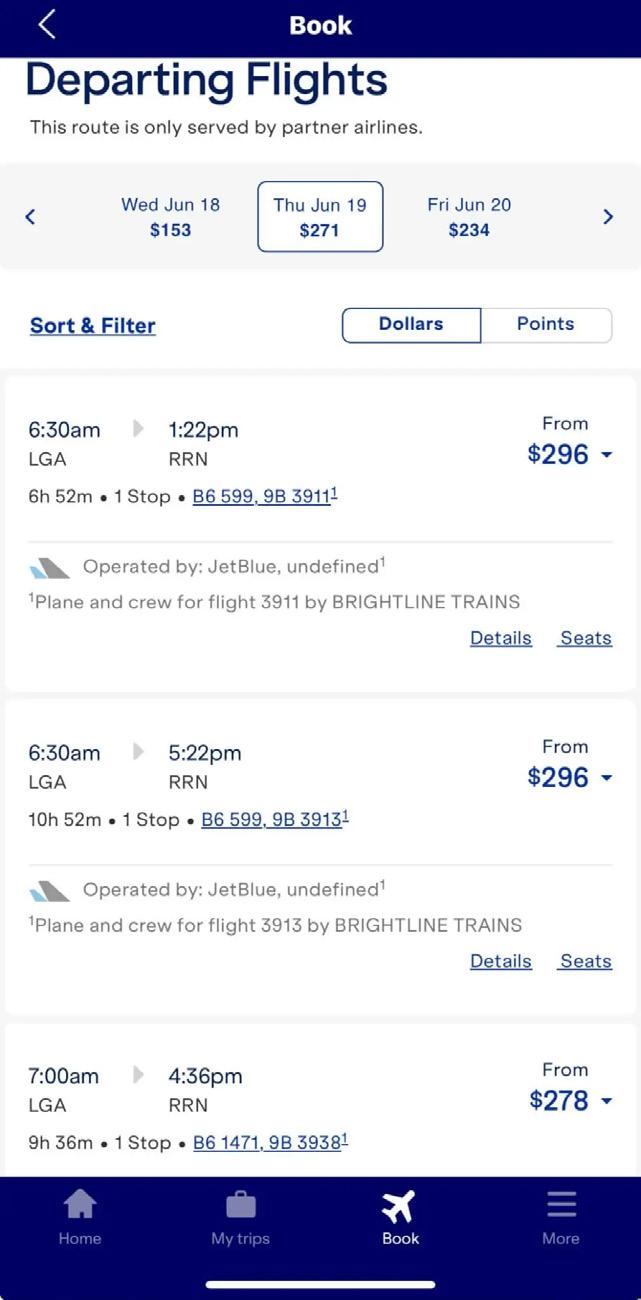This screenshot has height=1300, width=641.
Task: Show later dates with right arrow
Action: [x=608, y=217]
